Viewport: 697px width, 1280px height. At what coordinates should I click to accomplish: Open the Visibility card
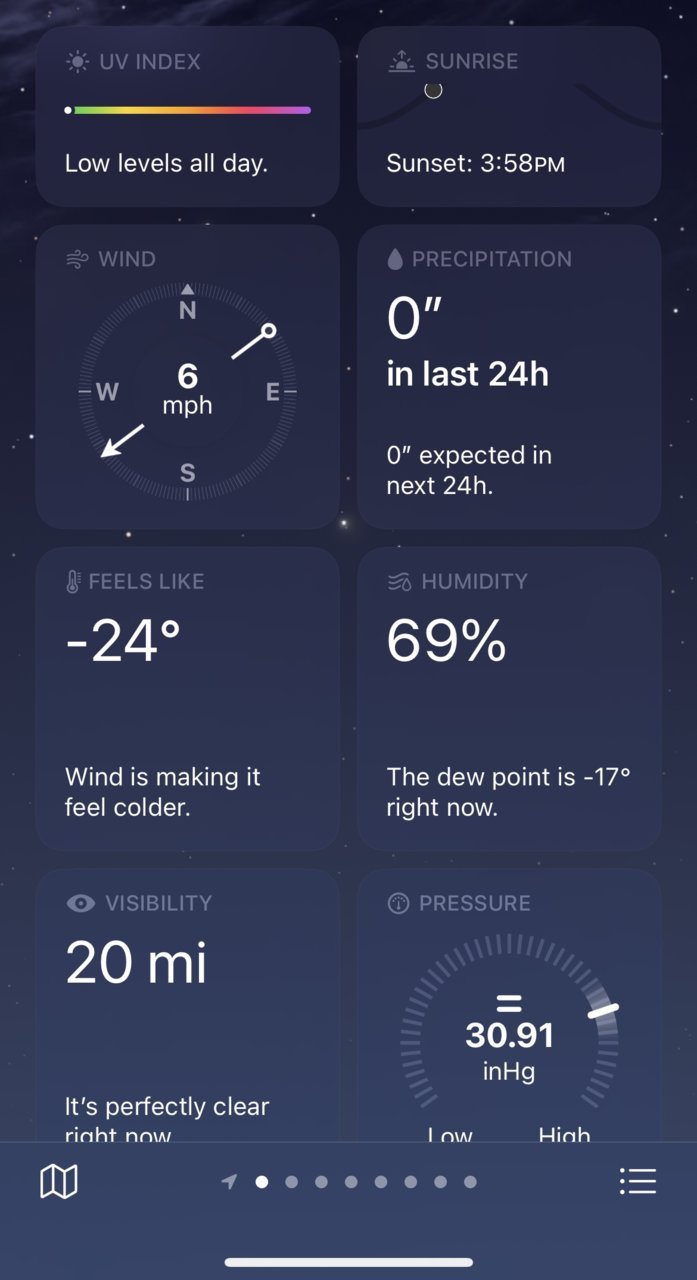(187, 1005)
